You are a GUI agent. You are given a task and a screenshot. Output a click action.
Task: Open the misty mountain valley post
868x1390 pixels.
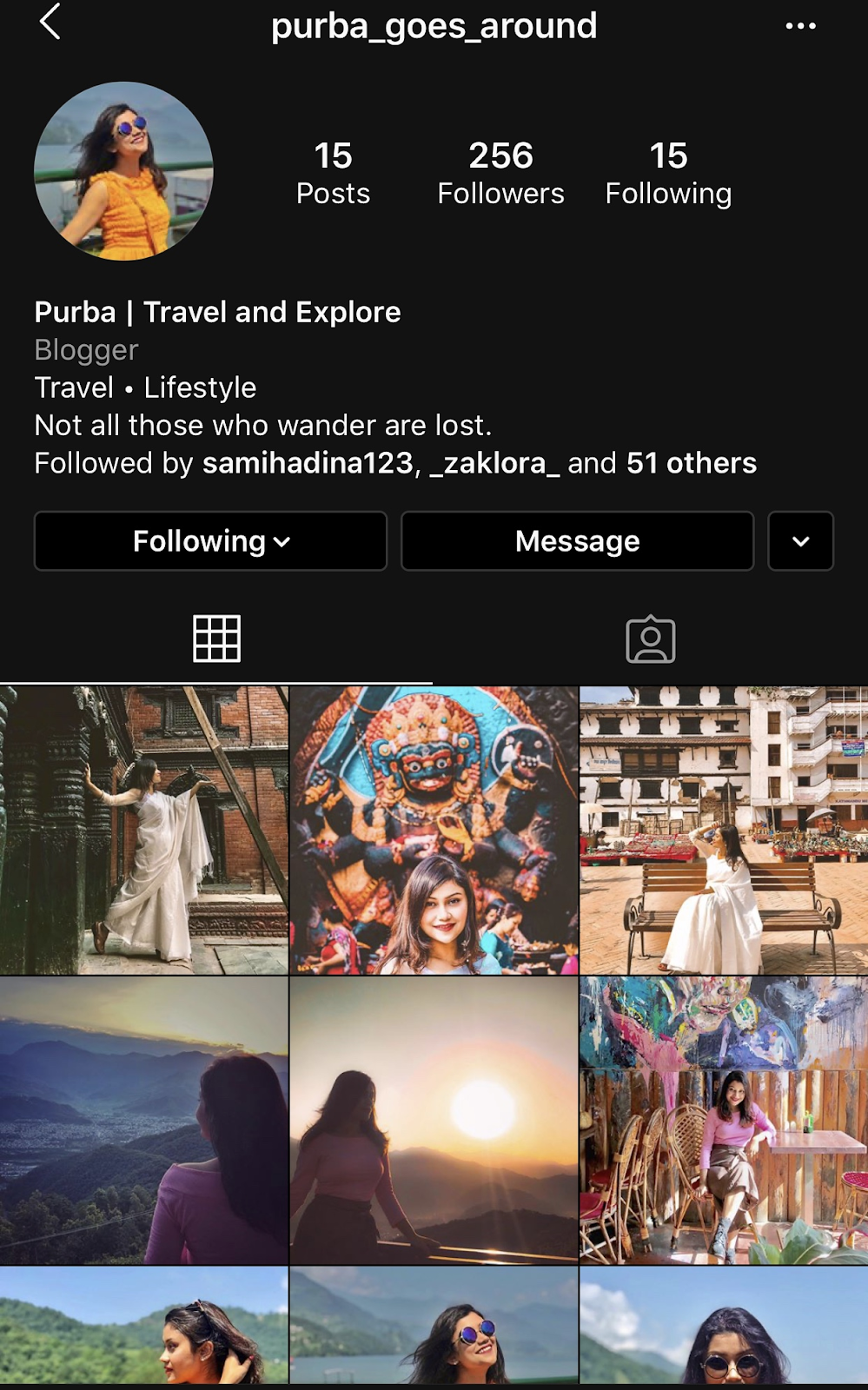pos(144,1121)
